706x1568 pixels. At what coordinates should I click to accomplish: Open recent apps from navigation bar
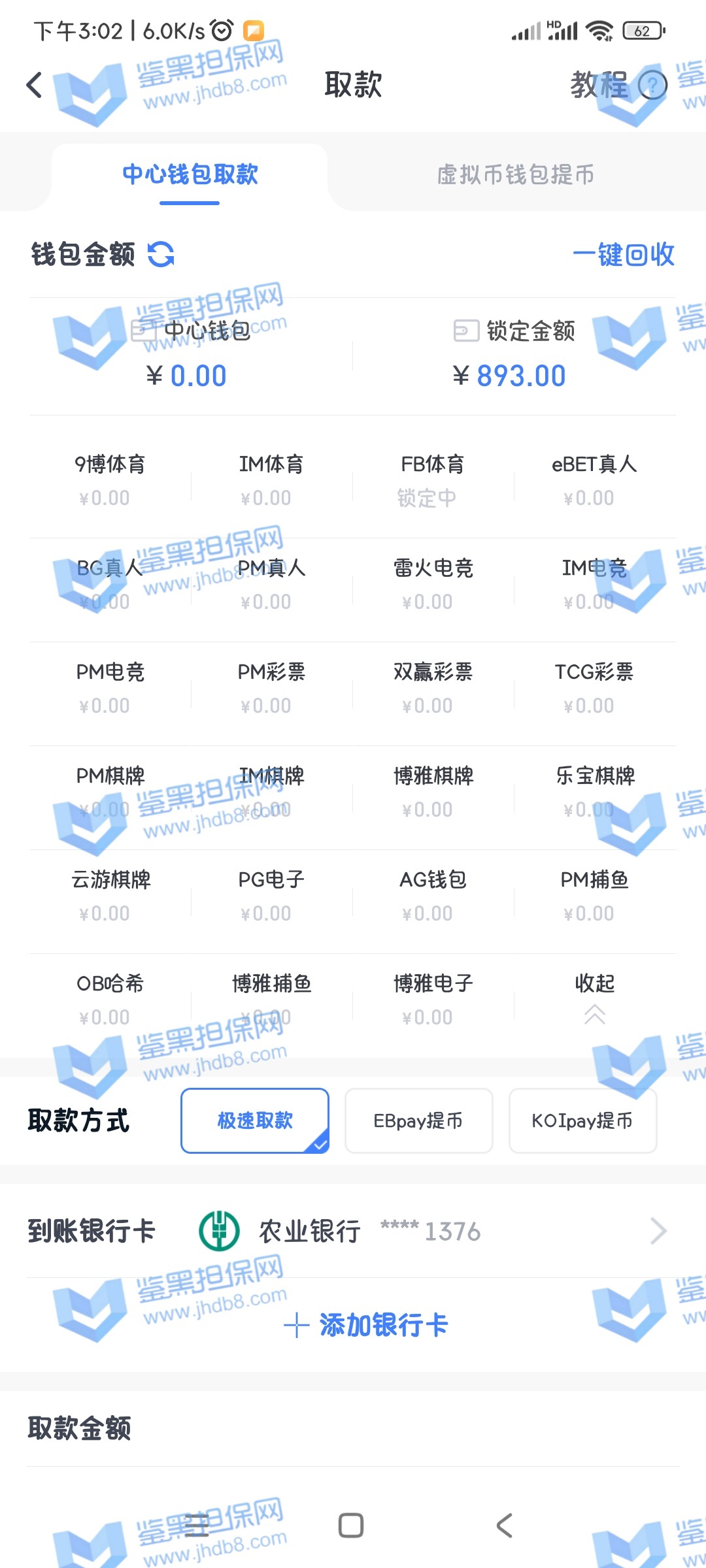point(196,1526)
